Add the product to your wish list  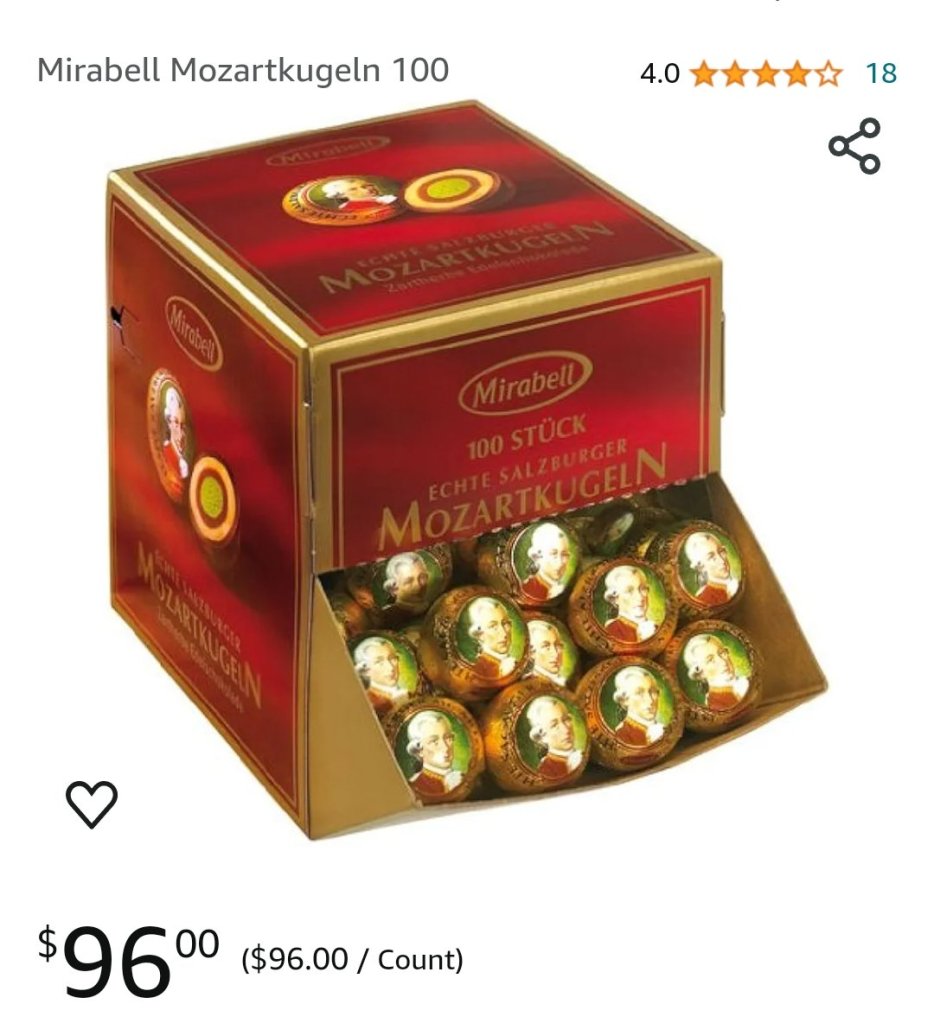[x=92, y=804]
